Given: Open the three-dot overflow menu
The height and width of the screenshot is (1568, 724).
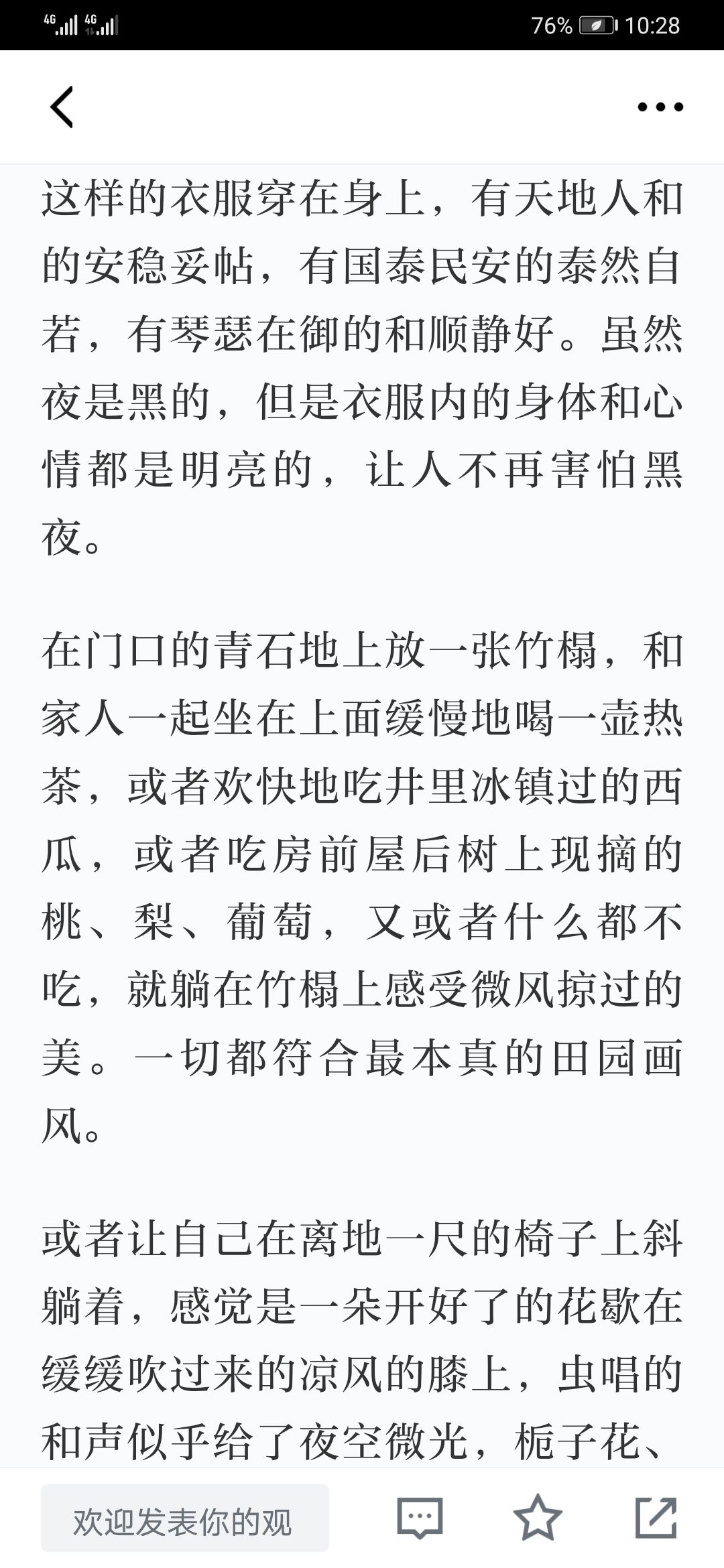Looking at the screenshot, I should (x=660, y=107).
